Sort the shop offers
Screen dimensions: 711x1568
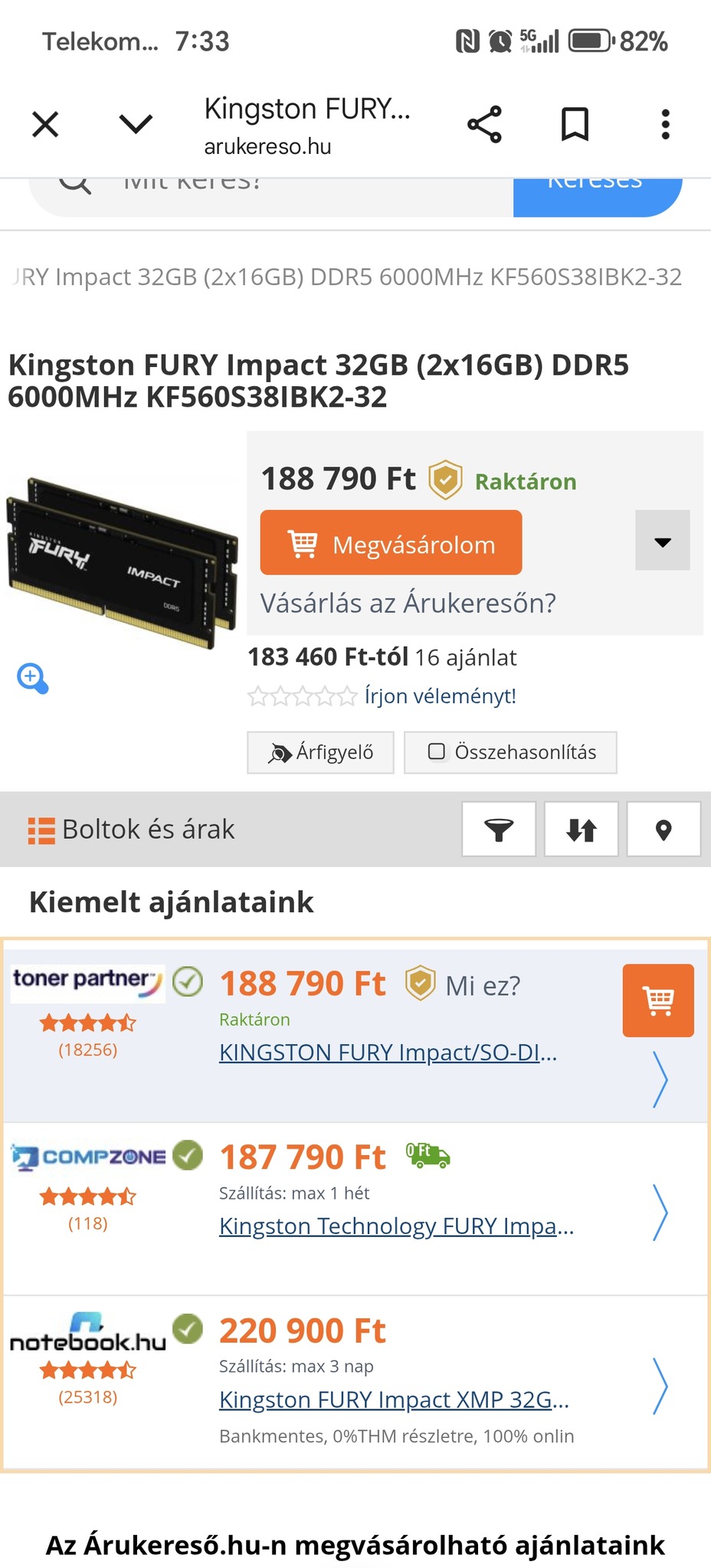[581, 830]
